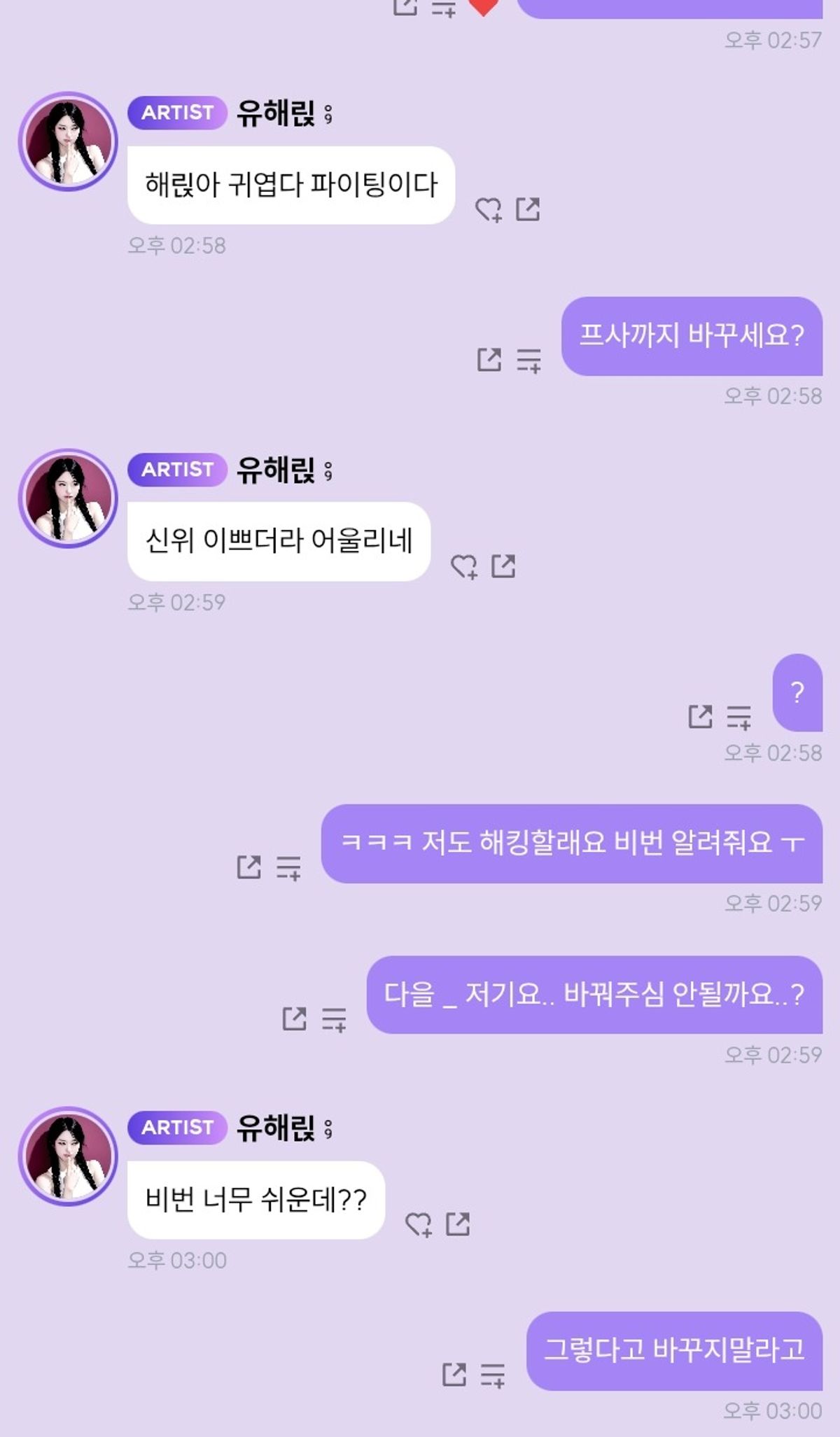840x1437 pixels.
Task: Share the message '바꿔주심 안될까요..?'
Action: click(295, 1018)
